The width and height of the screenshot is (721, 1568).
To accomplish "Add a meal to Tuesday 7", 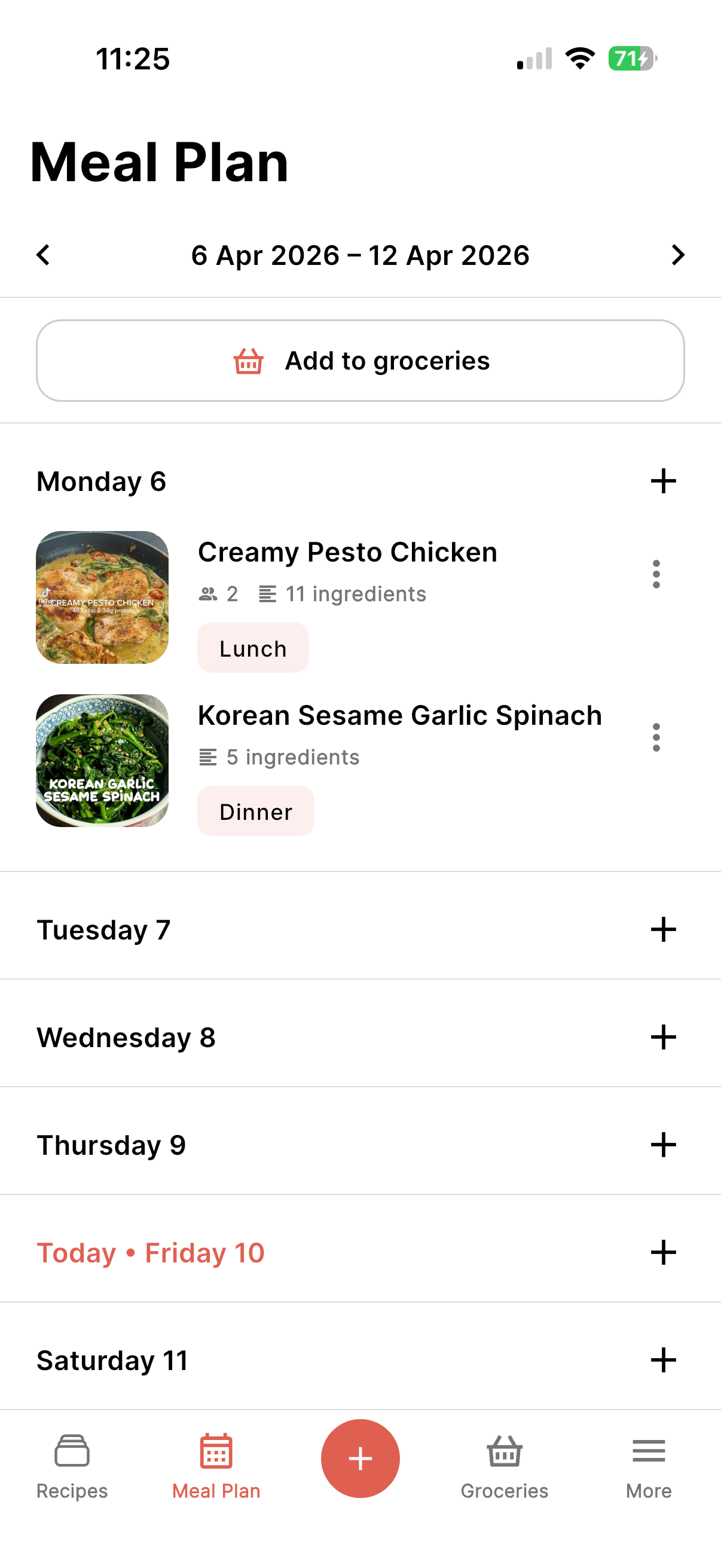I will pyautogui.click(x=663, y=929).
